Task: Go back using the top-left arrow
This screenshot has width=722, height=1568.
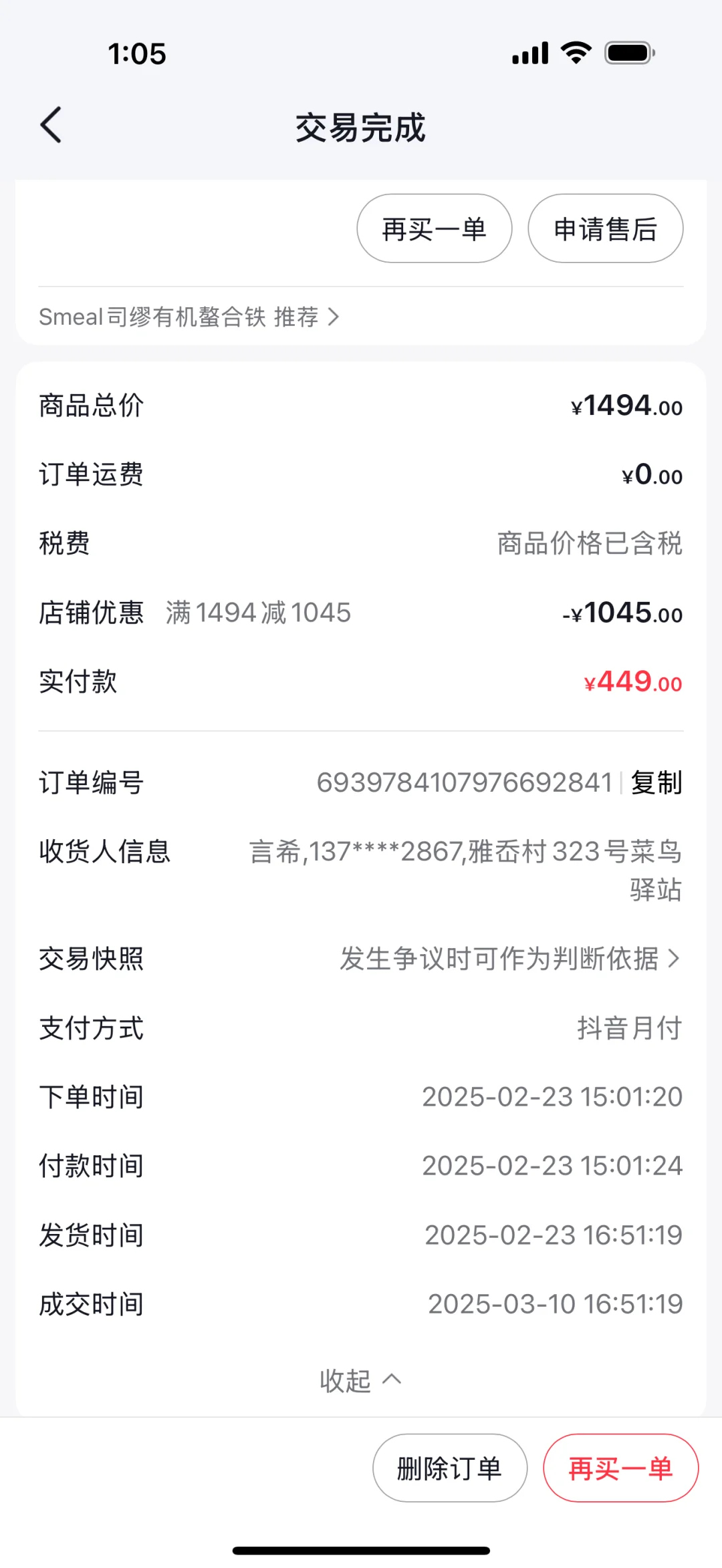Action: (x=51, y=125)
